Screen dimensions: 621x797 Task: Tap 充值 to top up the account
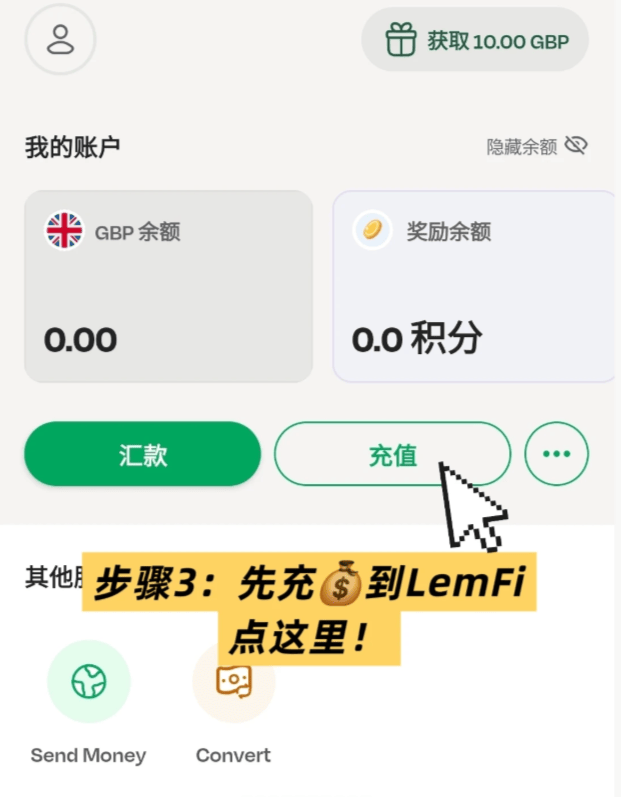click(392, 454)
